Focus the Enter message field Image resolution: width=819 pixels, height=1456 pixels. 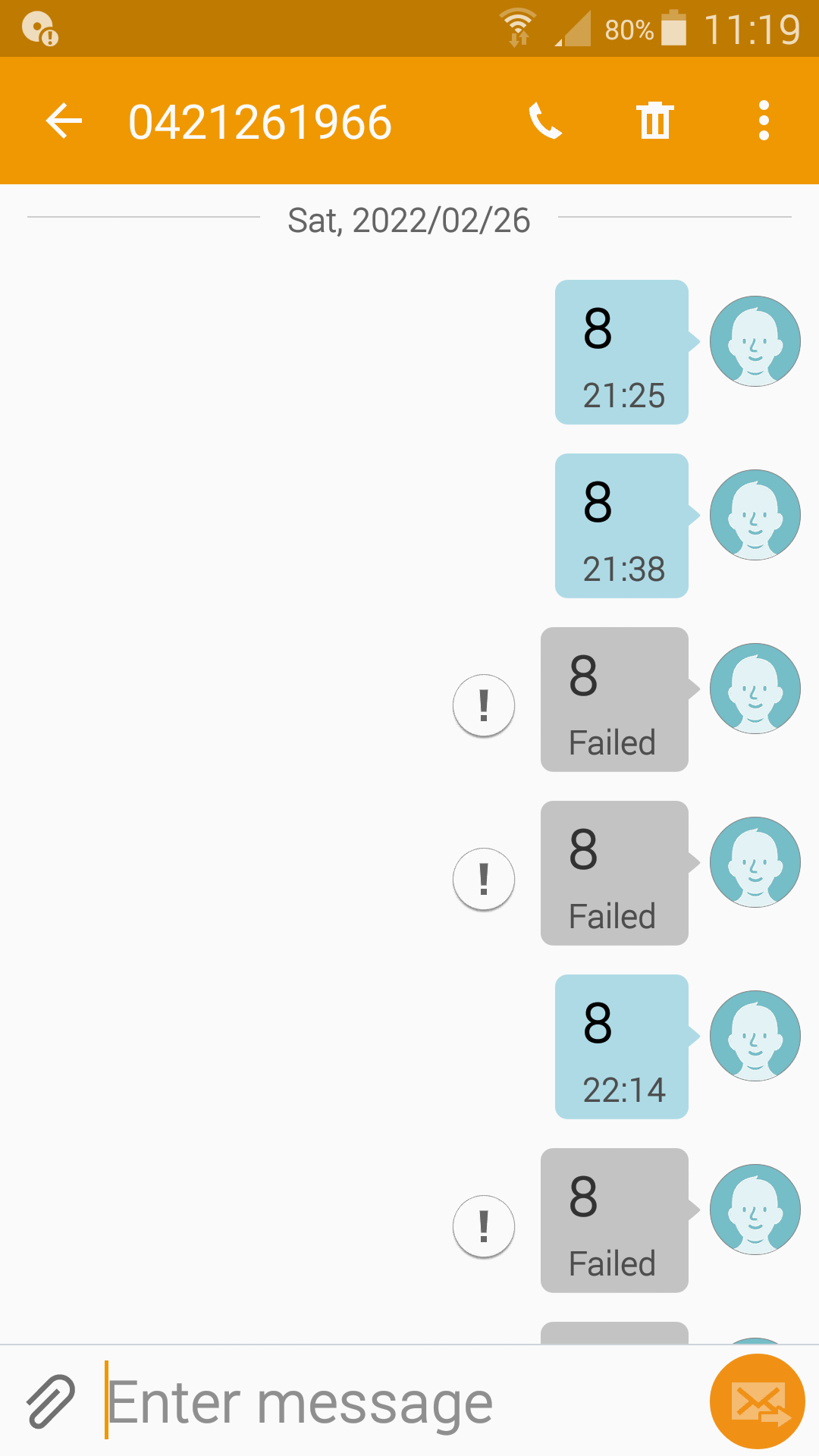click(394, 1401)
